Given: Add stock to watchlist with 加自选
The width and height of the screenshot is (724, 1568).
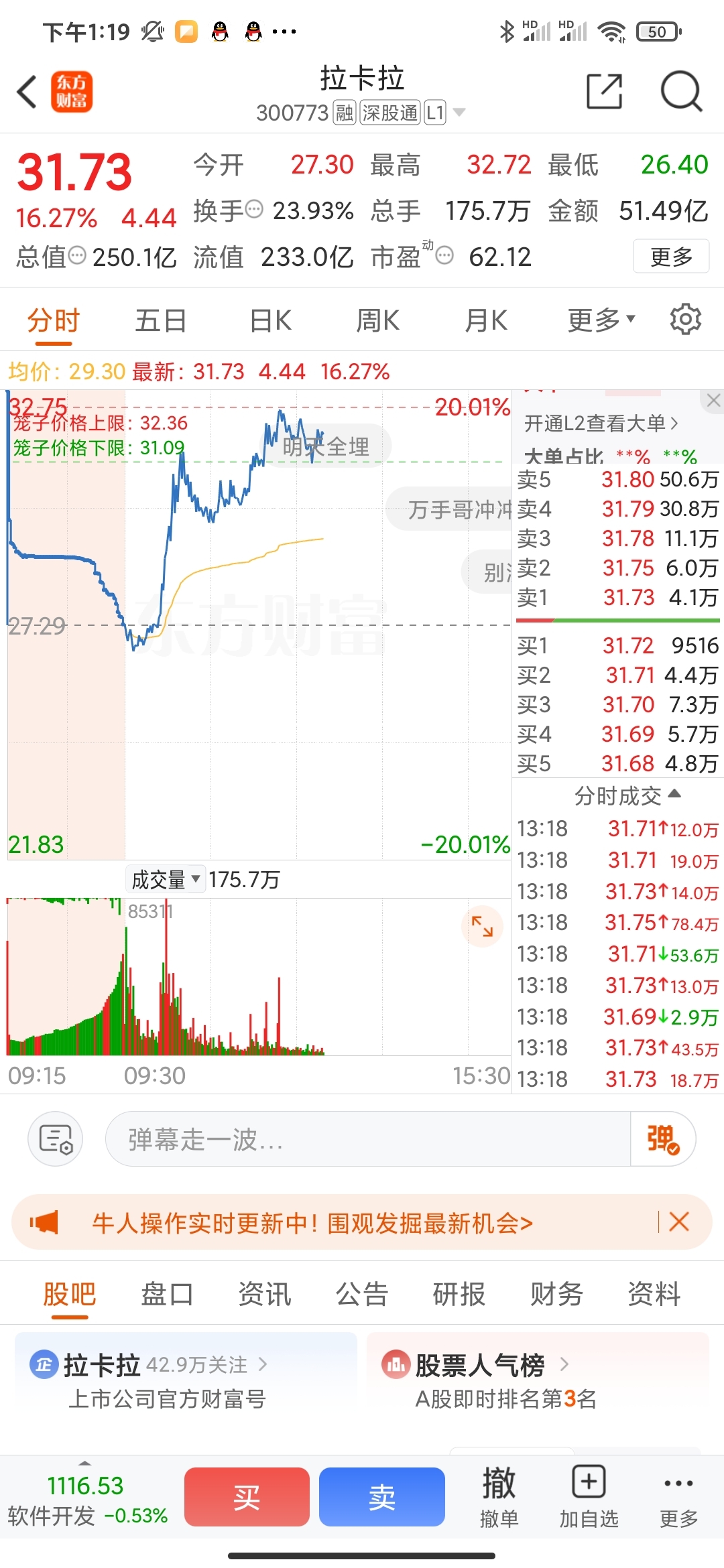Looking at the screenshot, I should tap(589, 1497).
